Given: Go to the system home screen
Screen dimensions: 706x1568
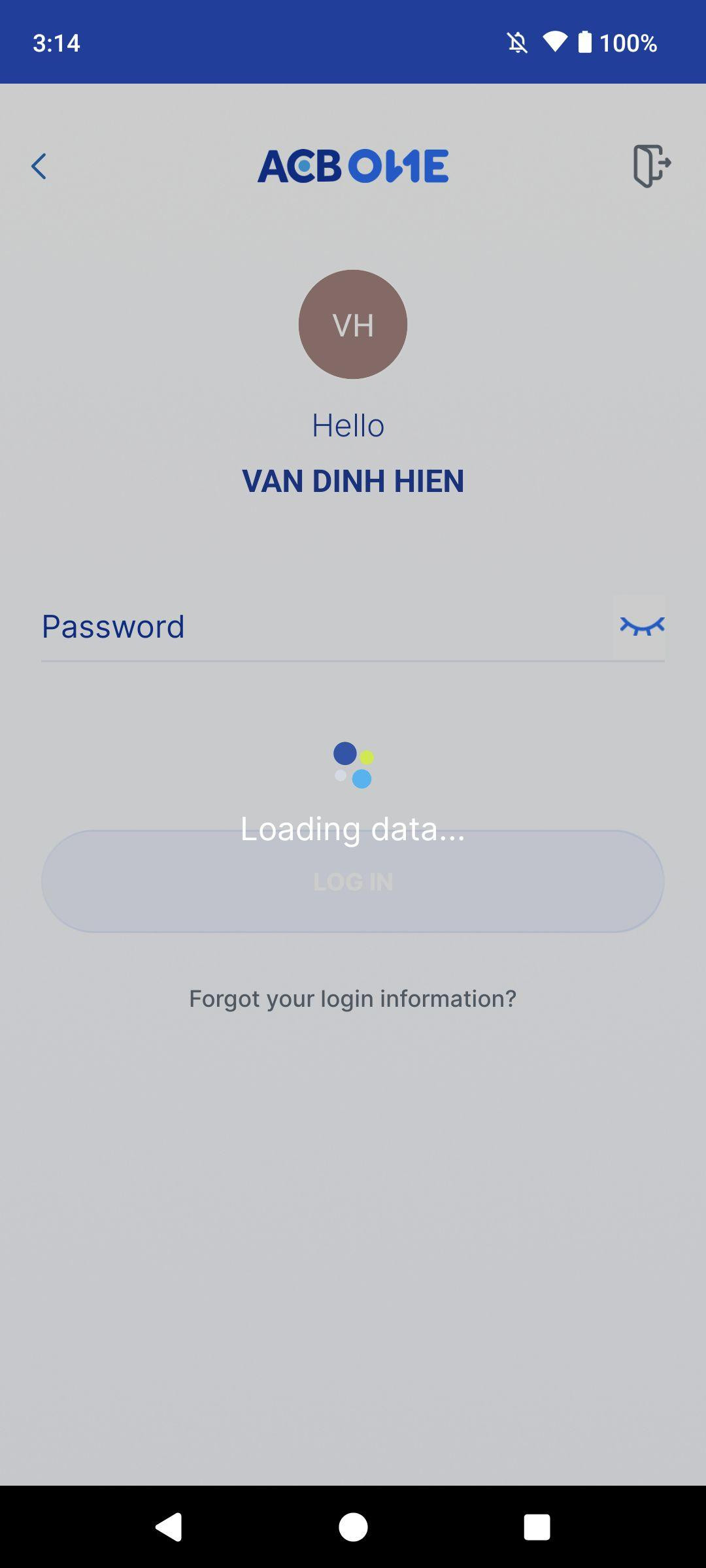Looking at the screenshot, I should tap(353, 1527).
